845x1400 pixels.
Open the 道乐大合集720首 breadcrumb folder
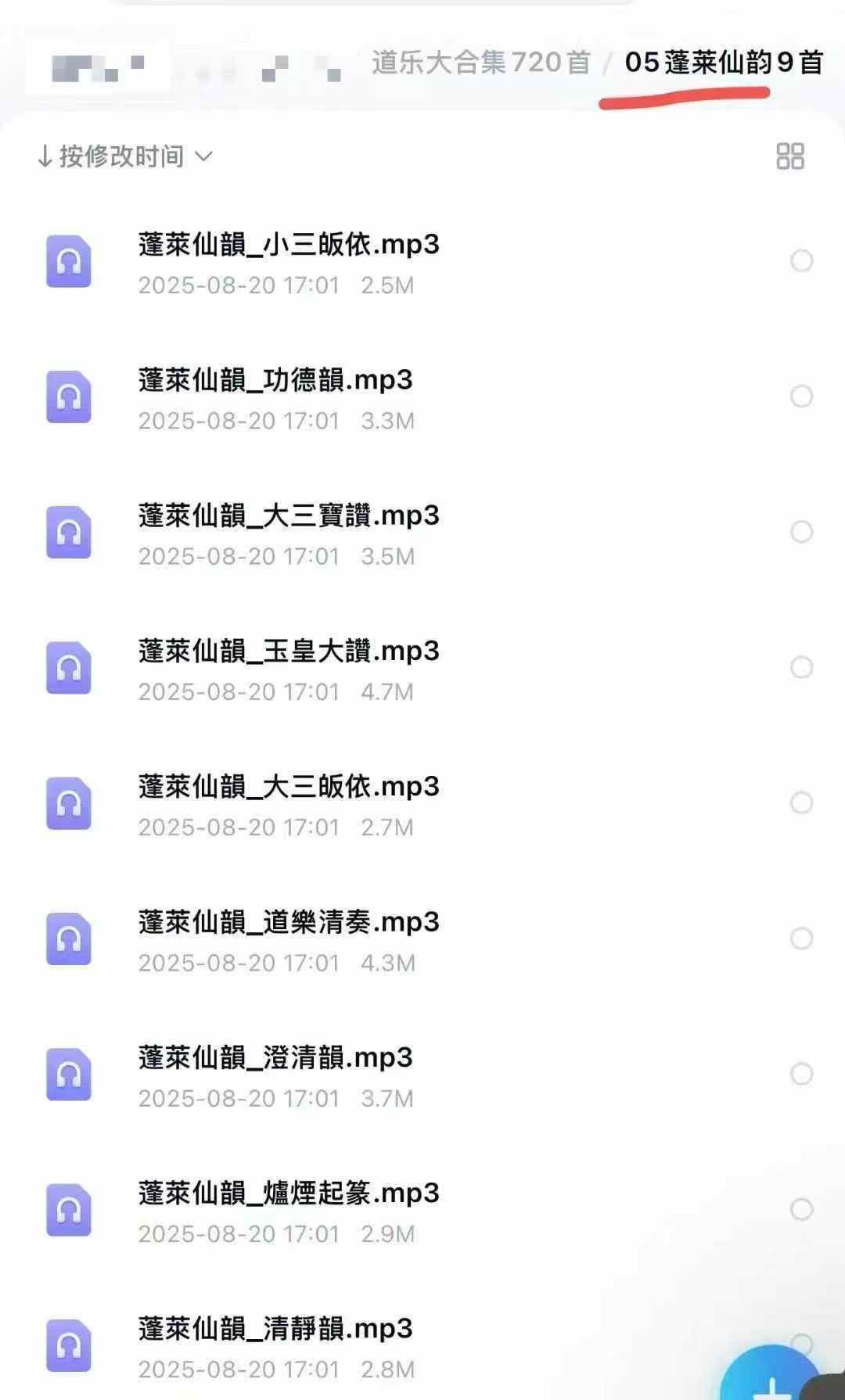(480, 63)
